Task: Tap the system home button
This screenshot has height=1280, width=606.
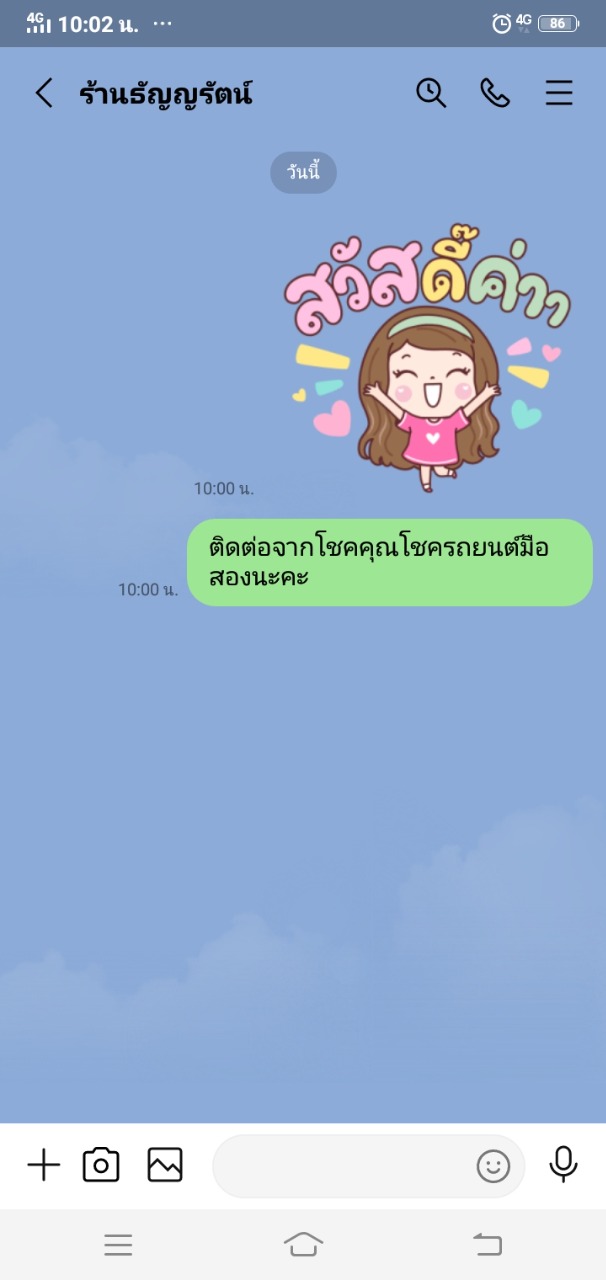Action: click(x=303, y=1244)
